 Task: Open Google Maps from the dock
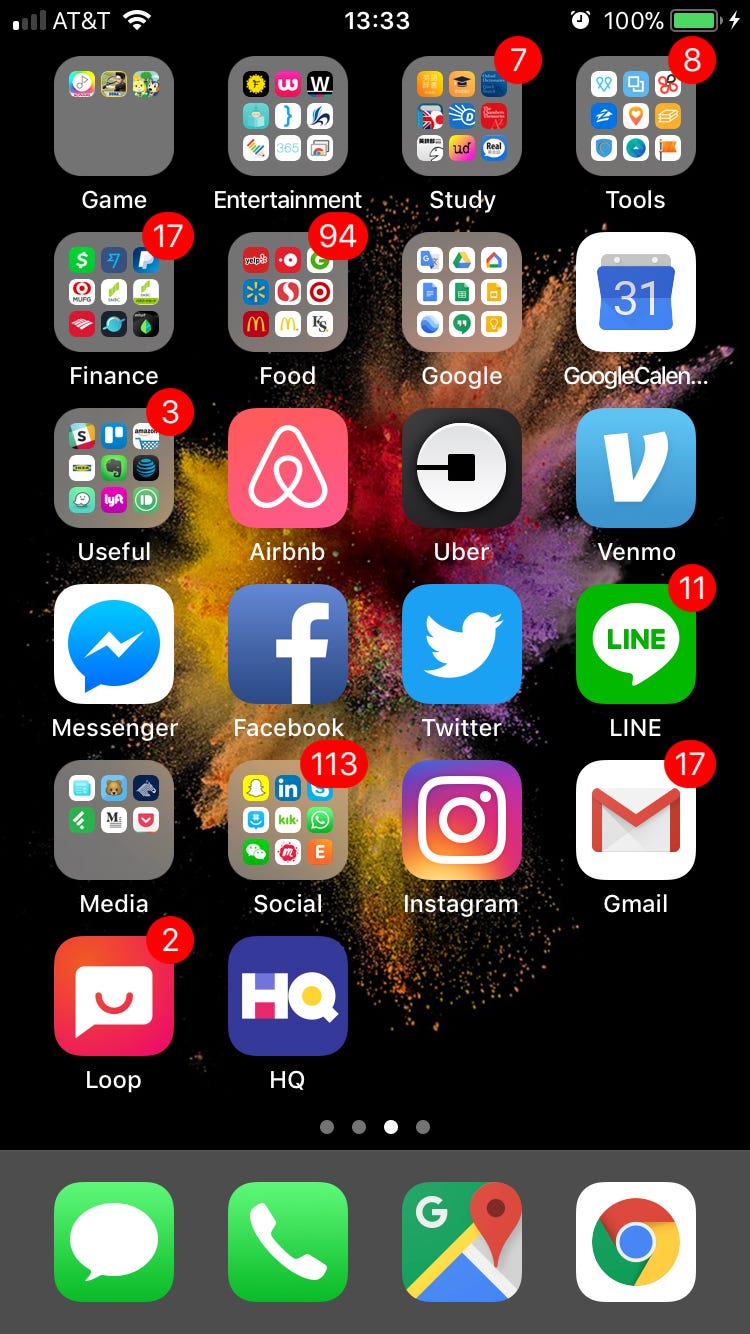pos(462,1242)
